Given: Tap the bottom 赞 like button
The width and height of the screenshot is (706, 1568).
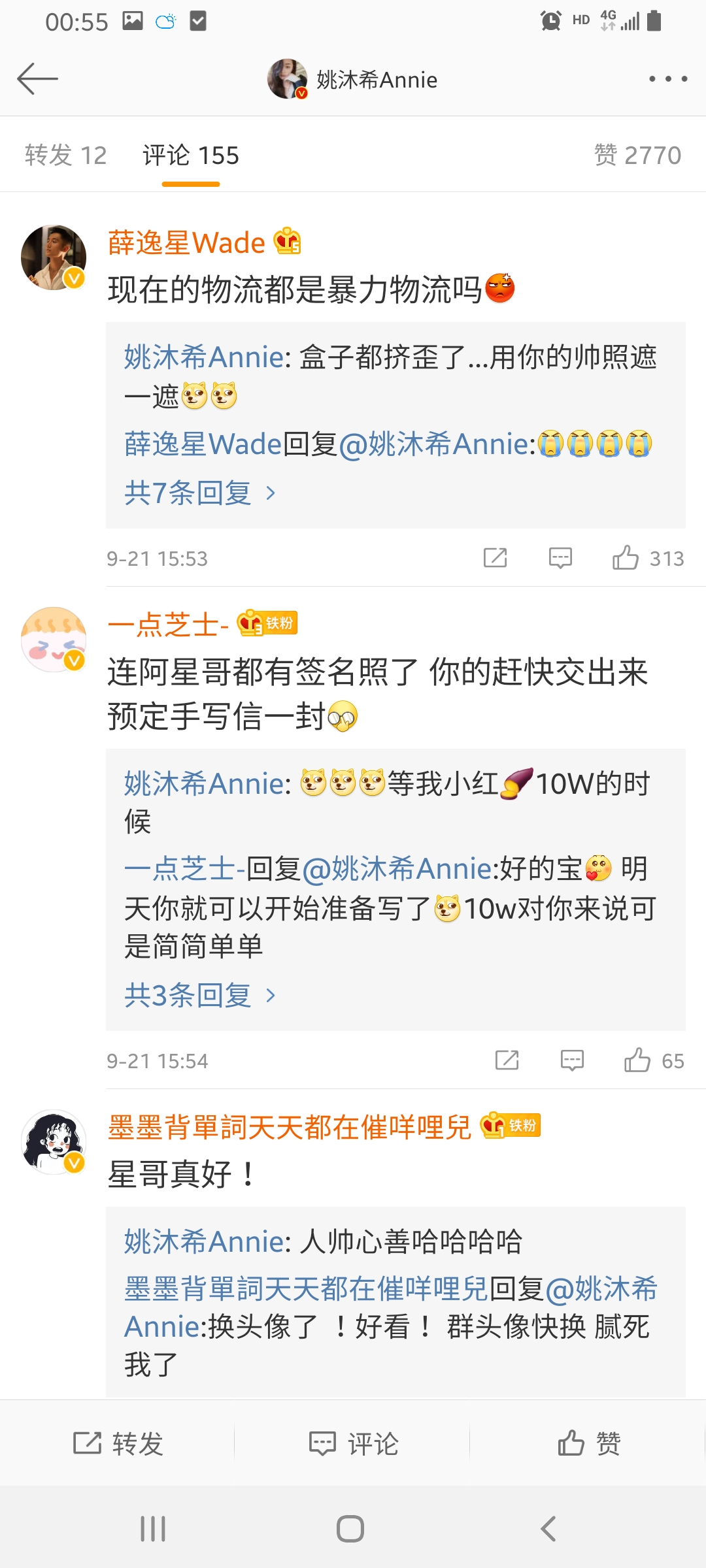Looking at the screenshot, I should pyautogui.click(x=589, y=1443).
